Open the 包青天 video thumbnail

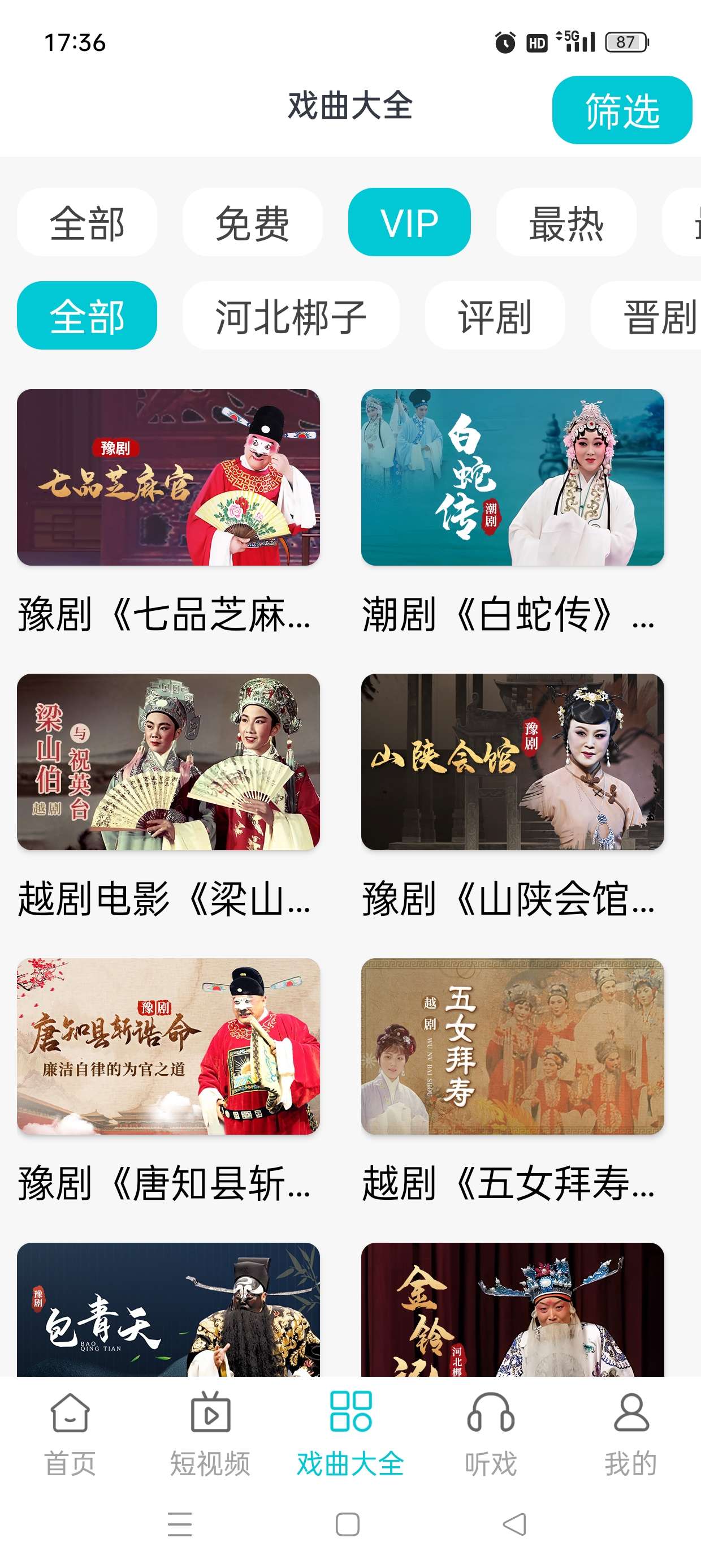point(168,1309)
